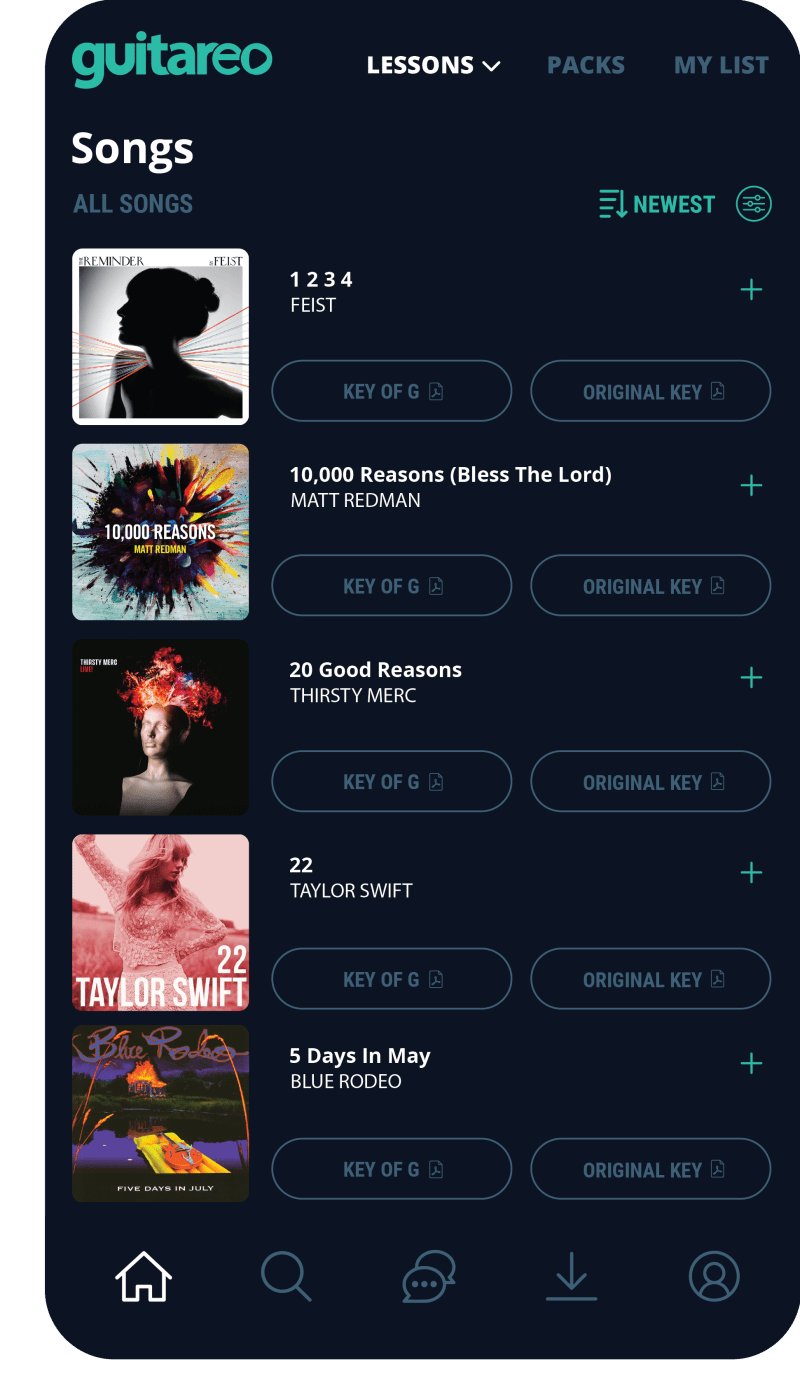Open the search tab
Viewport: 800px width, 1390px height.
[286, 1277]
